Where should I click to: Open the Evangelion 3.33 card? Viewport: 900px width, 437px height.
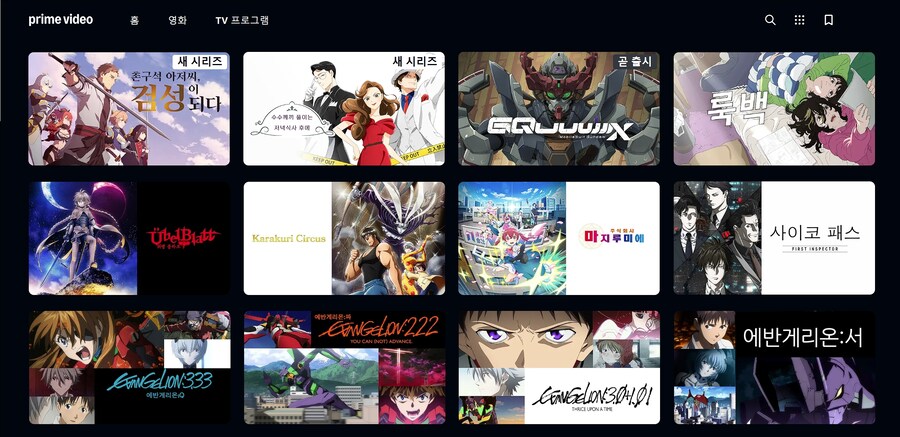[x=129, y=367]
